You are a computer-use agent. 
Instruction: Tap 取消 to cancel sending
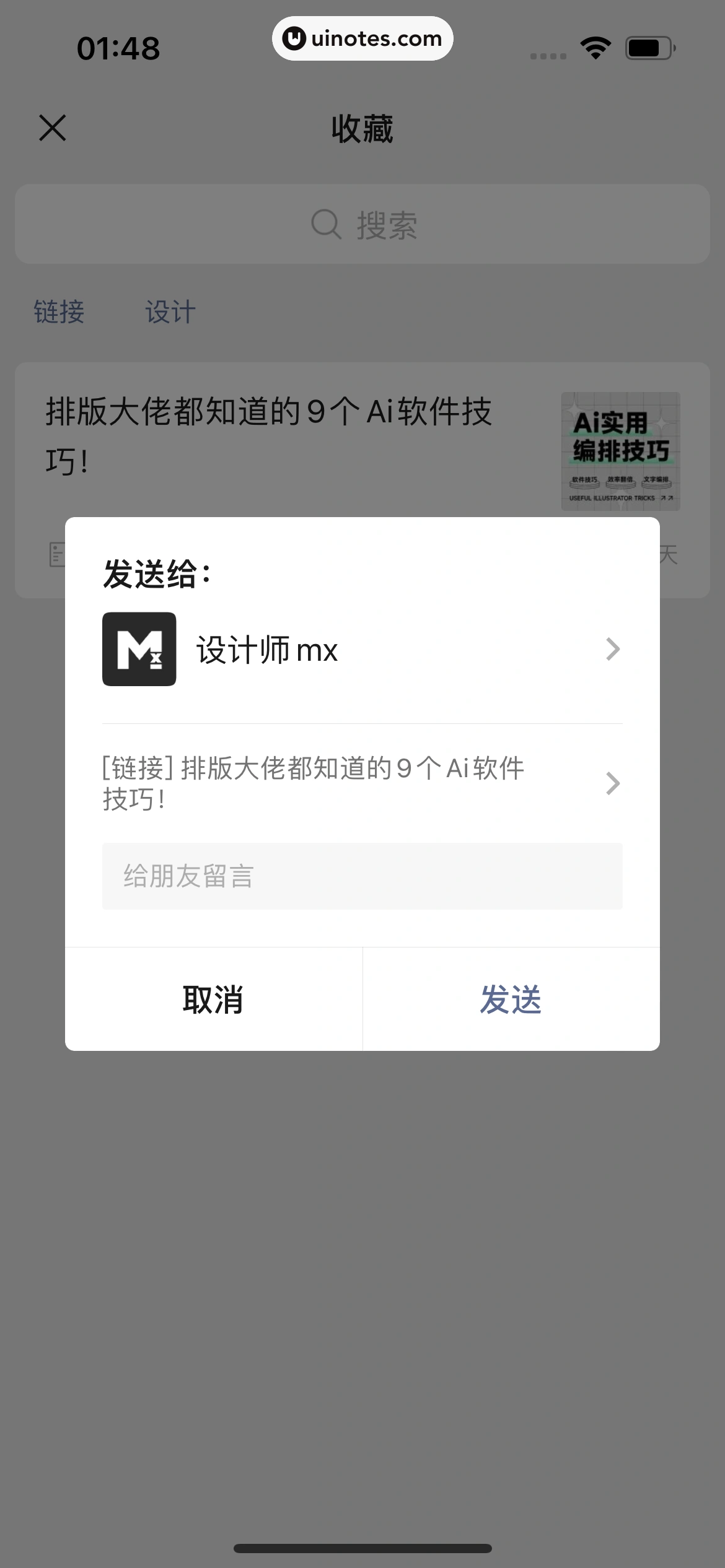(x=213, y=999)
